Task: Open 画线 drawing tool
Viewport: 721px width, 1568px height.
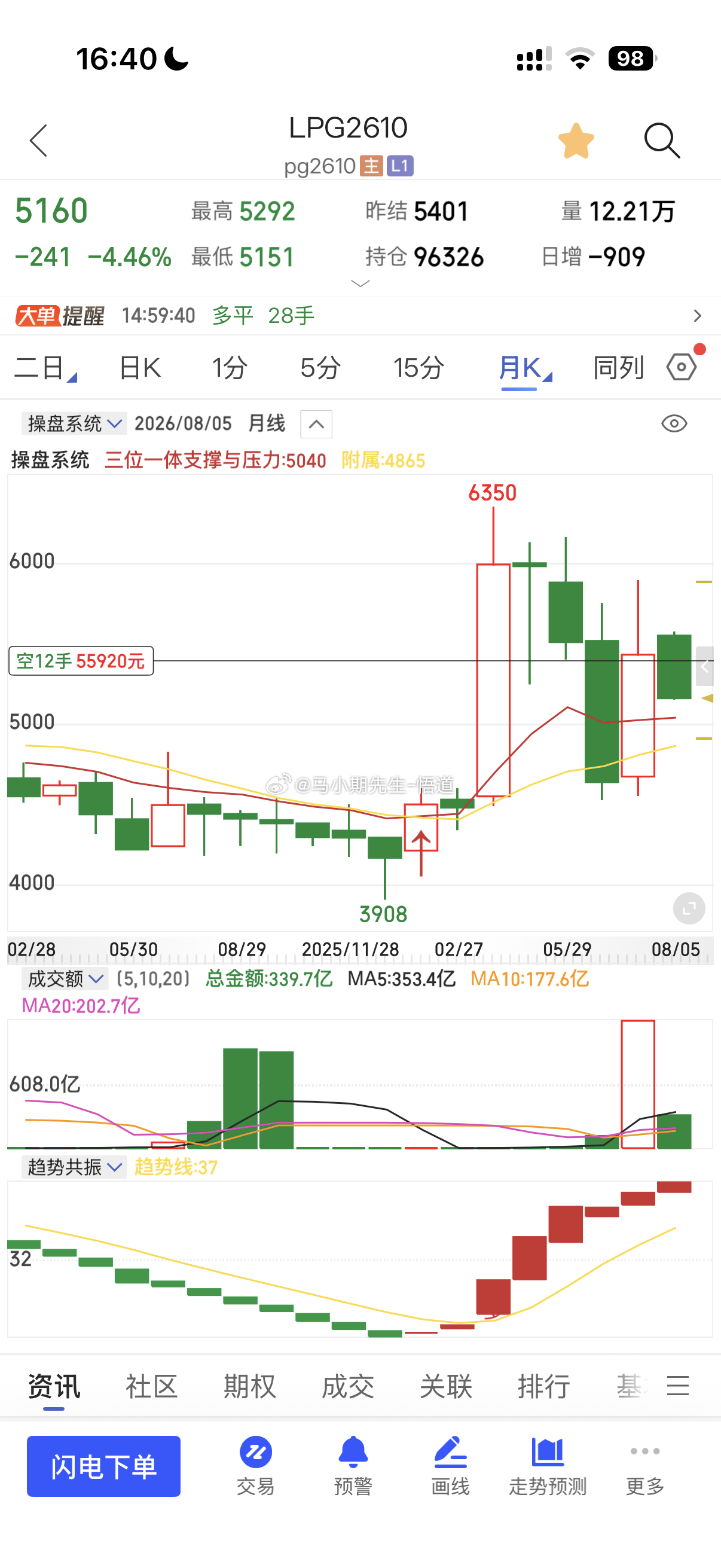Action: coord(450,1466)
